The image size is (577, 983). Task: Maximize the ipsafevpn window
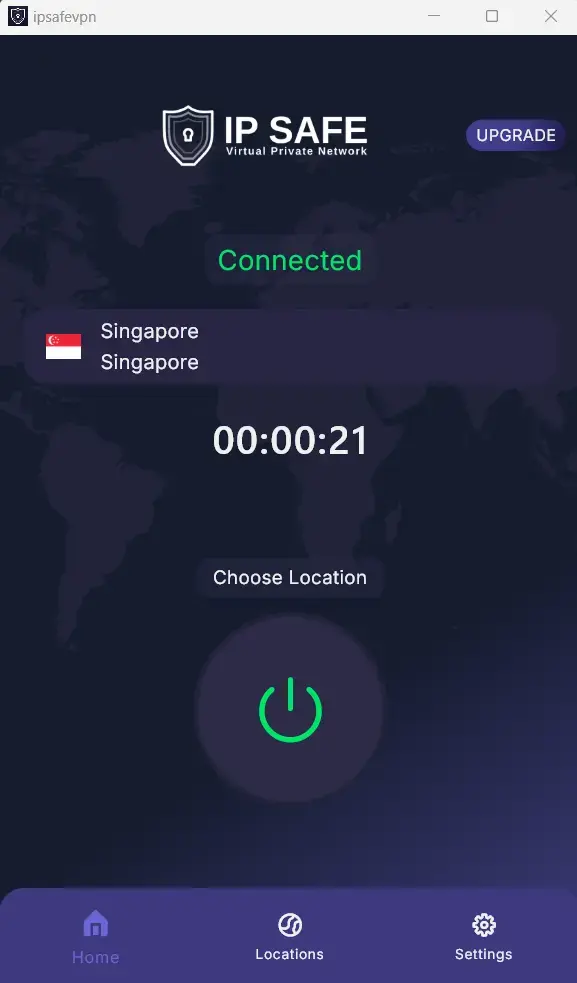point(492,16)
